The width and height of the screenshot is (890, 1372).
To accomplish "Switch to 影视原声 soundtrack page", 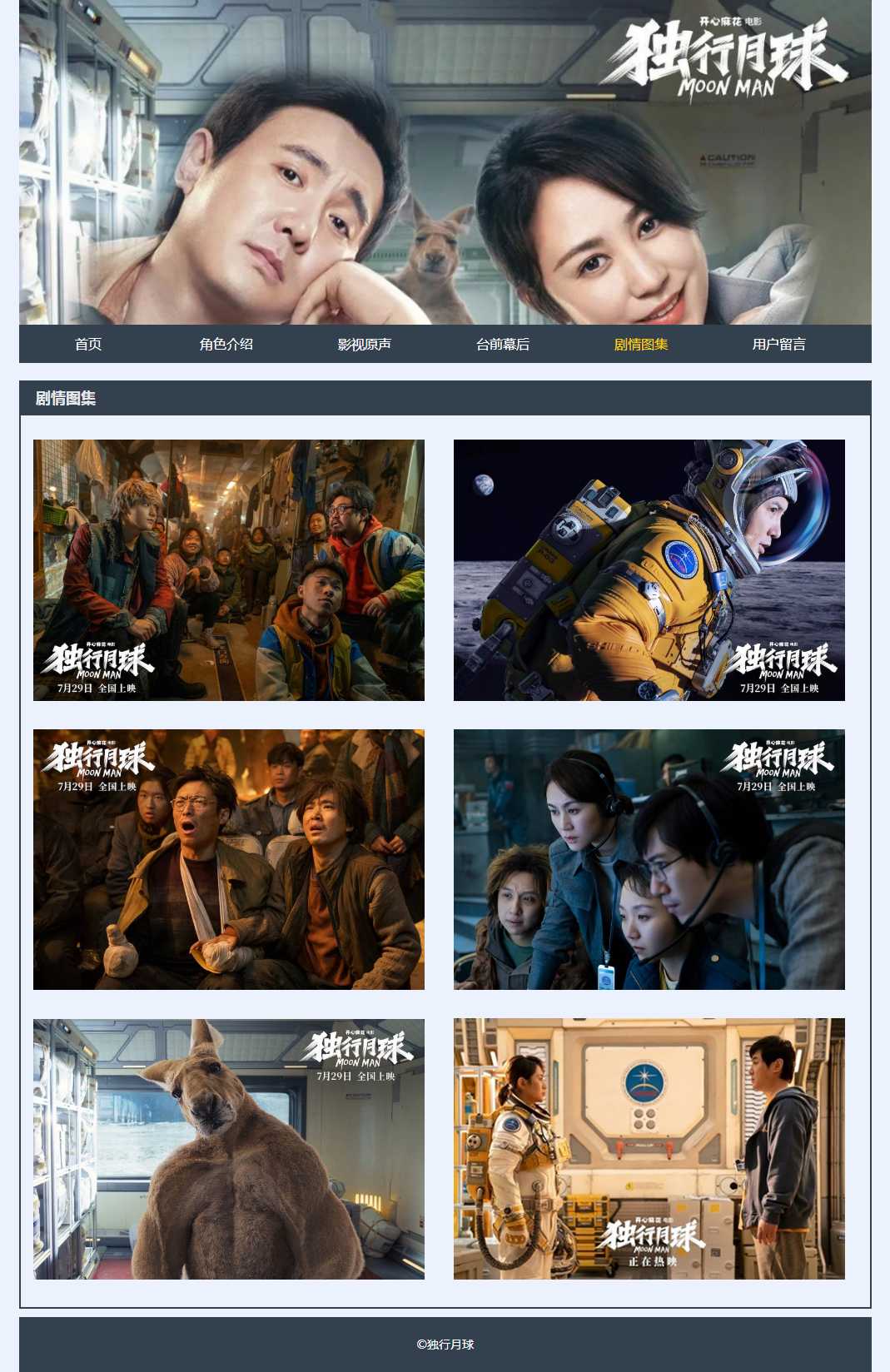I will tap(365, 344).
